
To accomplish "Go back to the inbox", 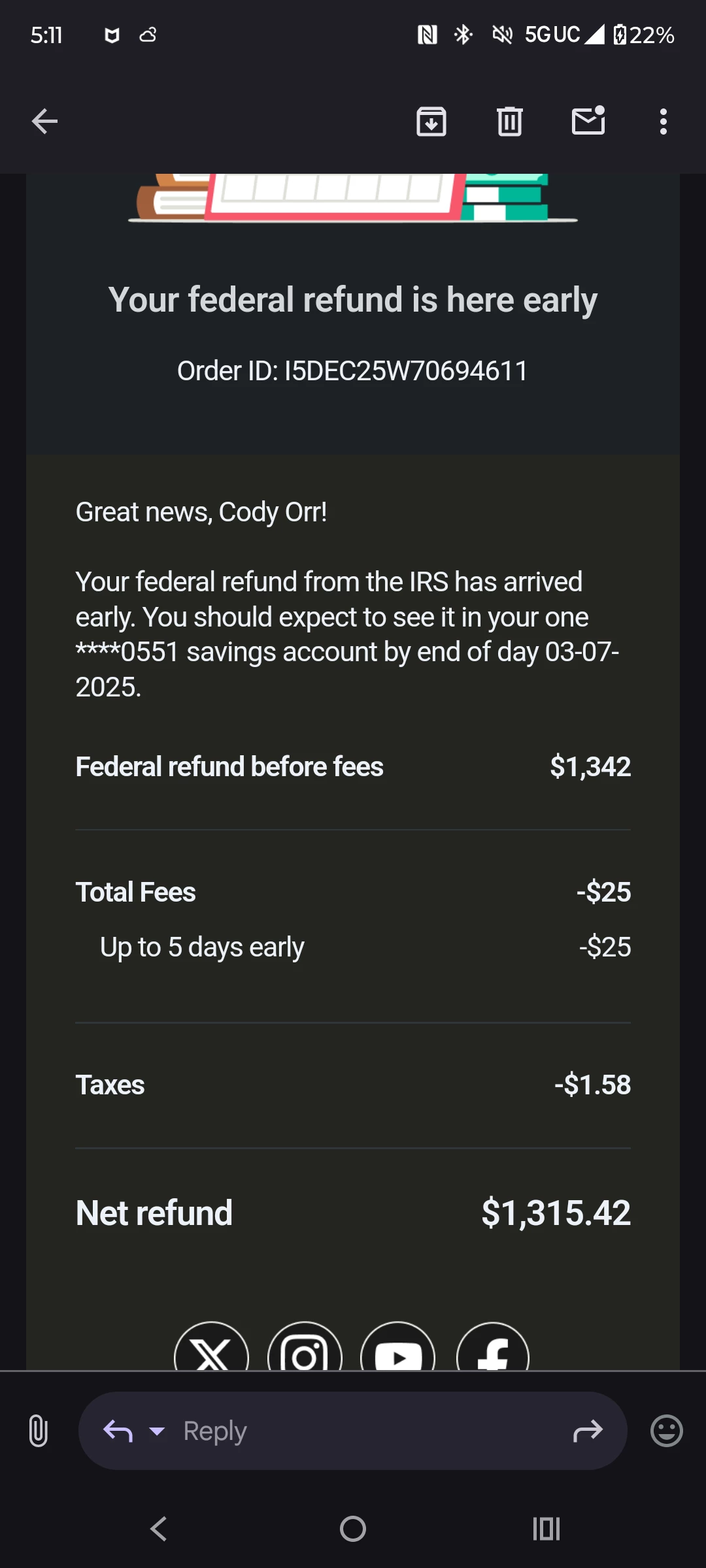I will [x=44, y=122].
